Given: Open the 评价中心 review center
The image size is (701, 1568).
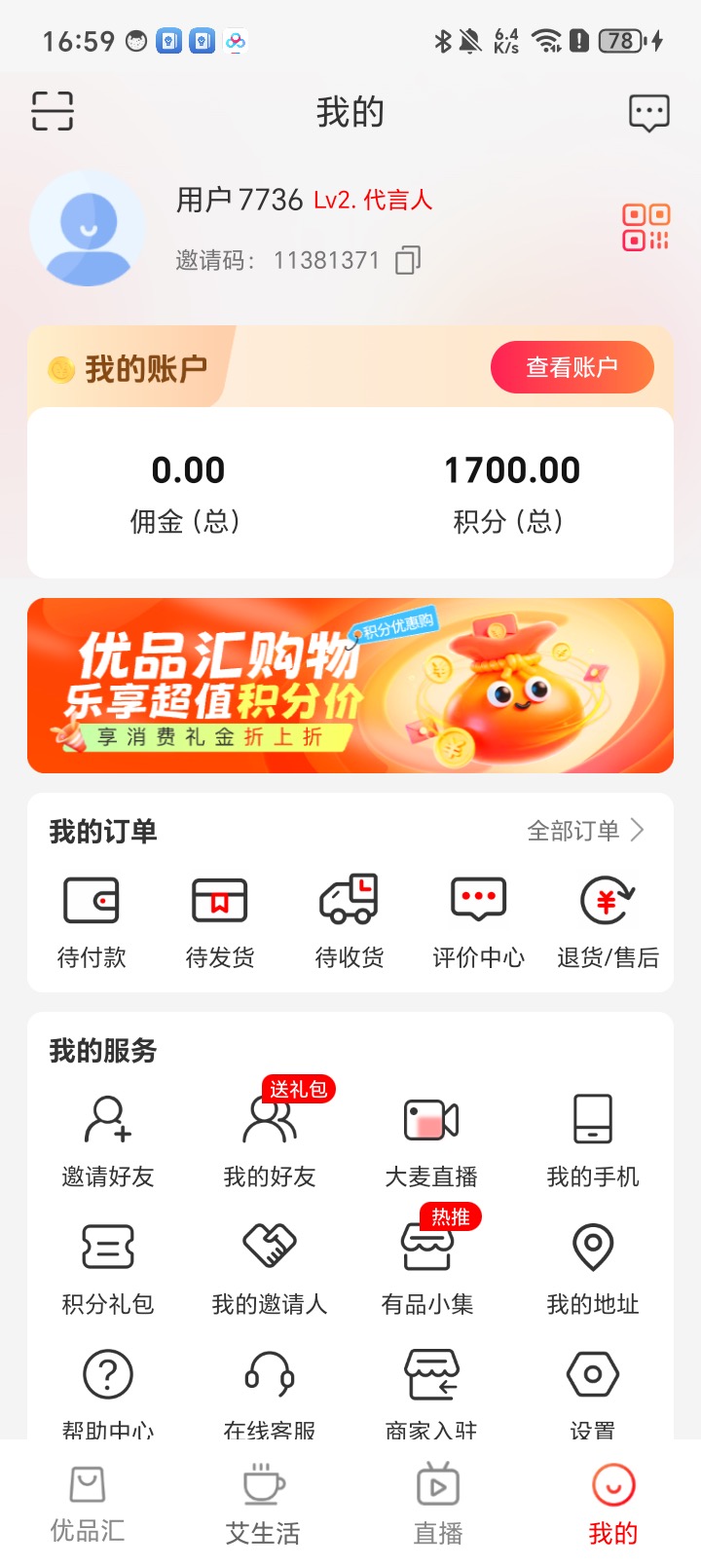Looking at the screenshot, I should pyautogui.click(x=476, y=915).
